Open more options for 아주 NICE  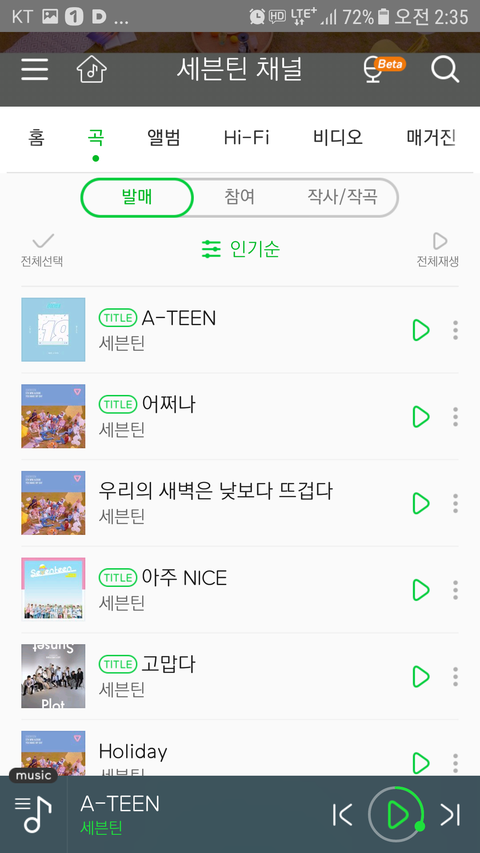(456, 590)
